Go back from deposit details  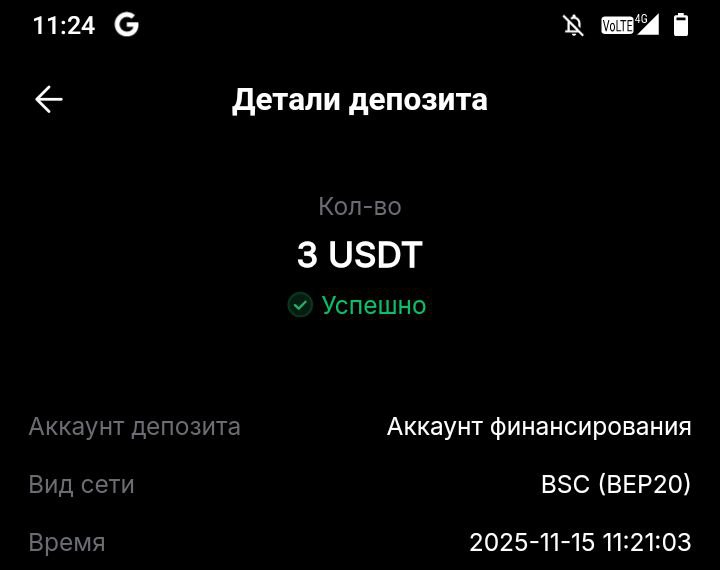49,99
